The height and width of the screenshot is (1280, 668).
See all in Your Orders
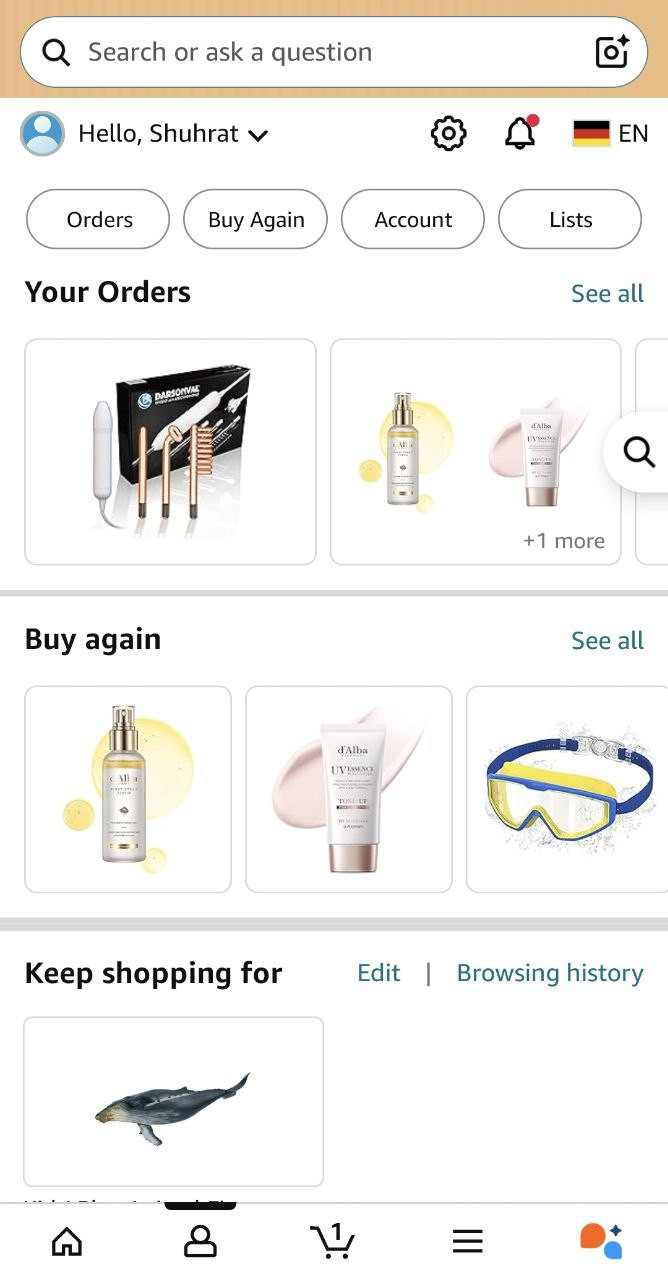click(607, 294)
